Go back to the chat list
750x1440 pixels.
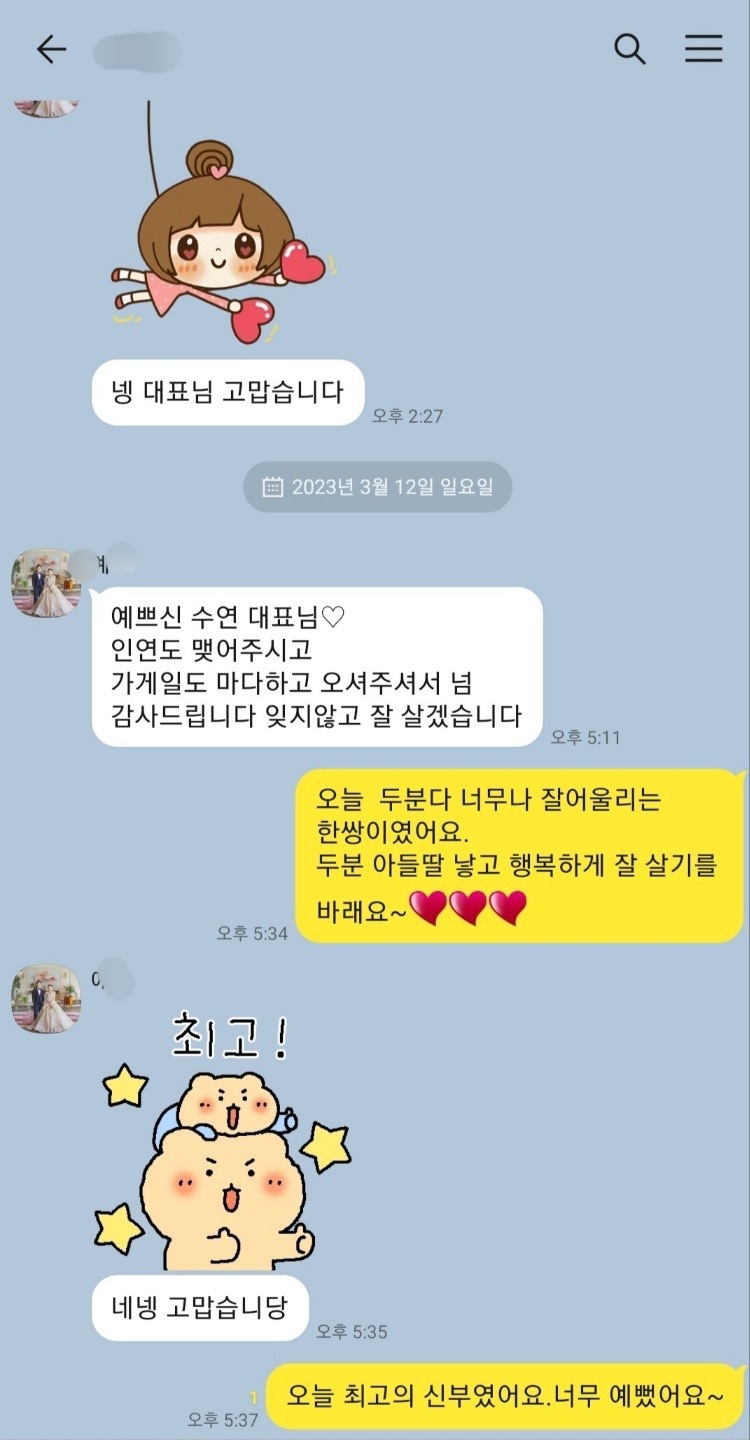[51, 50]
